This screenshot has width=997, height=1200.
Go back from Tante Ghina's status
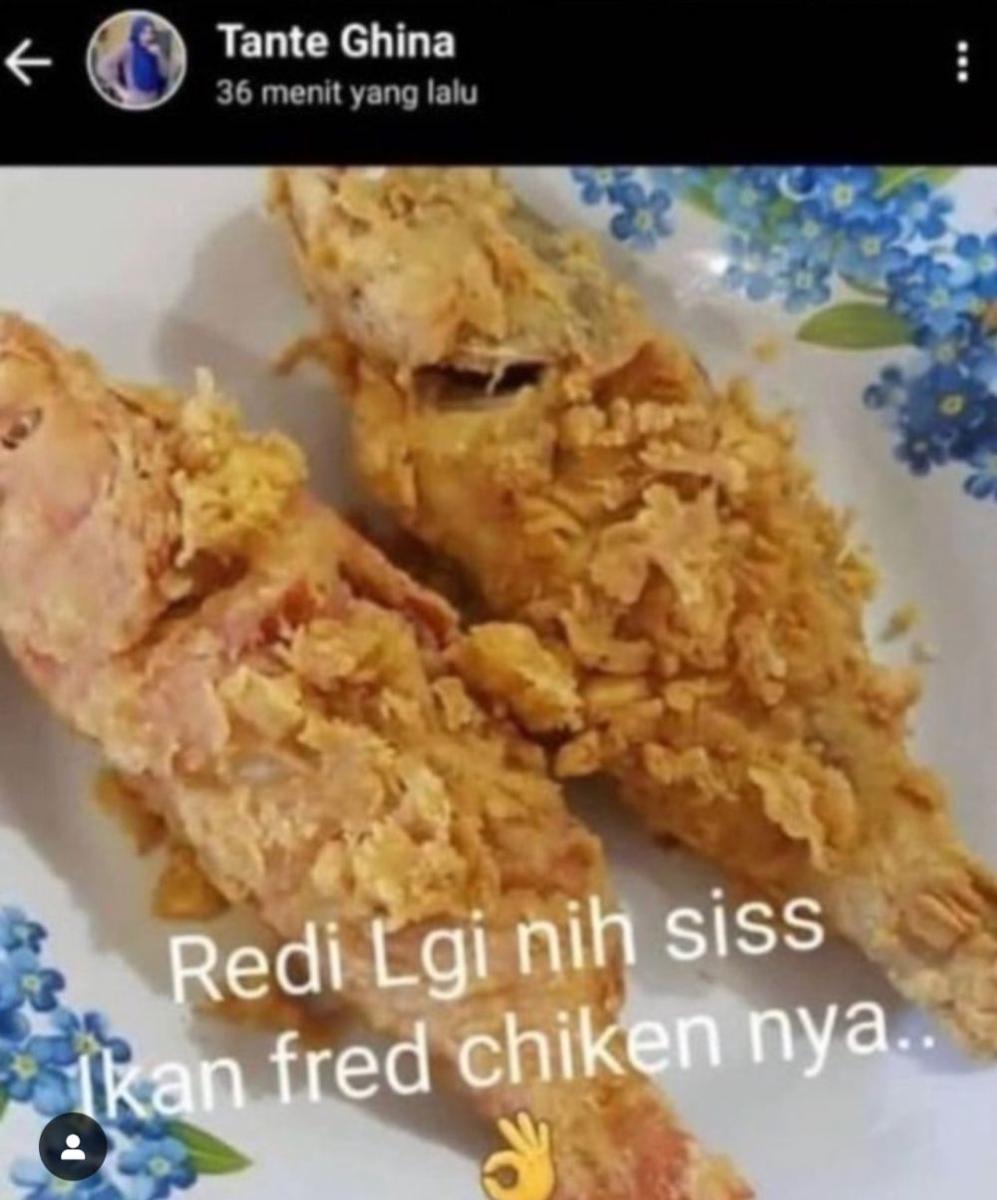pyautogui.click(x=27, y=64)
